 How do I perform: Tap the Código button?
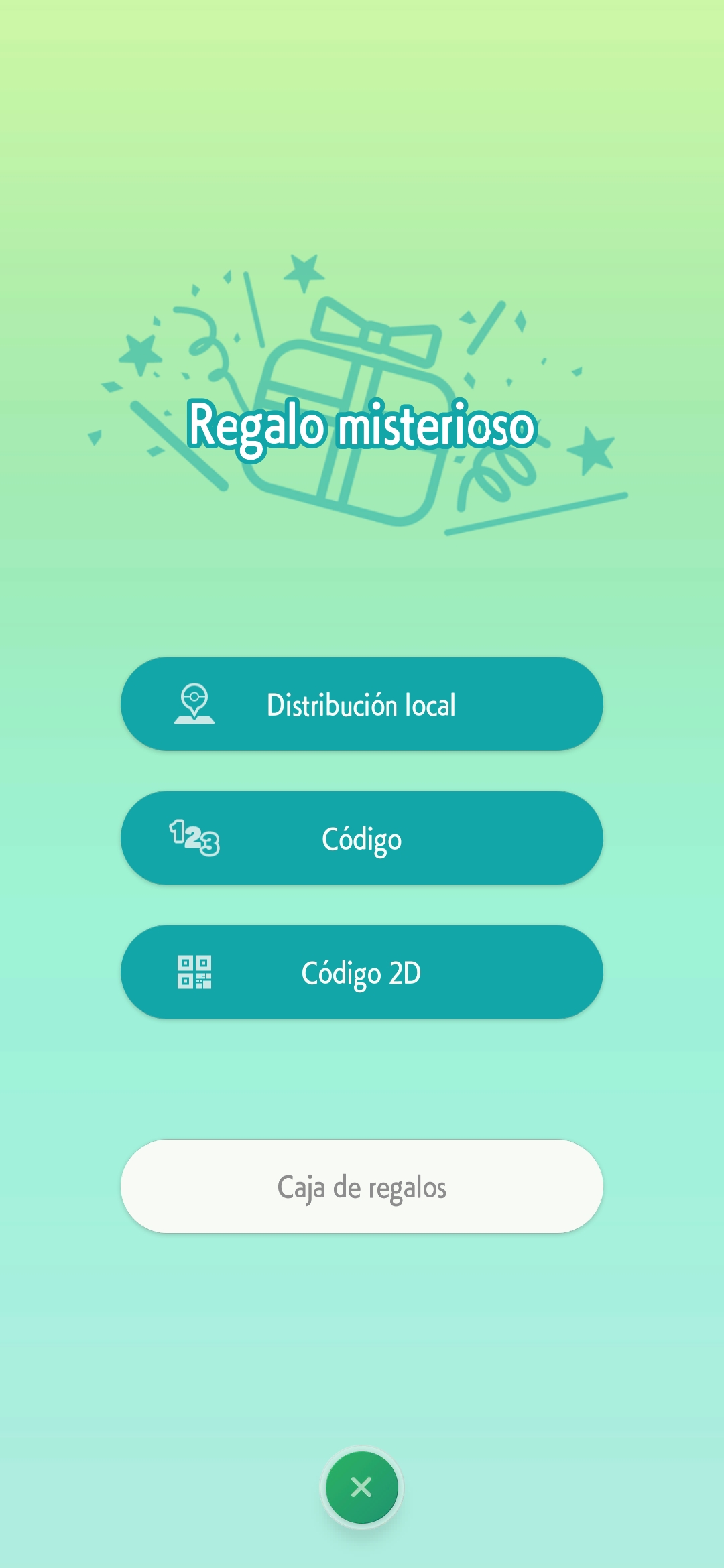(x=362, y=838)
